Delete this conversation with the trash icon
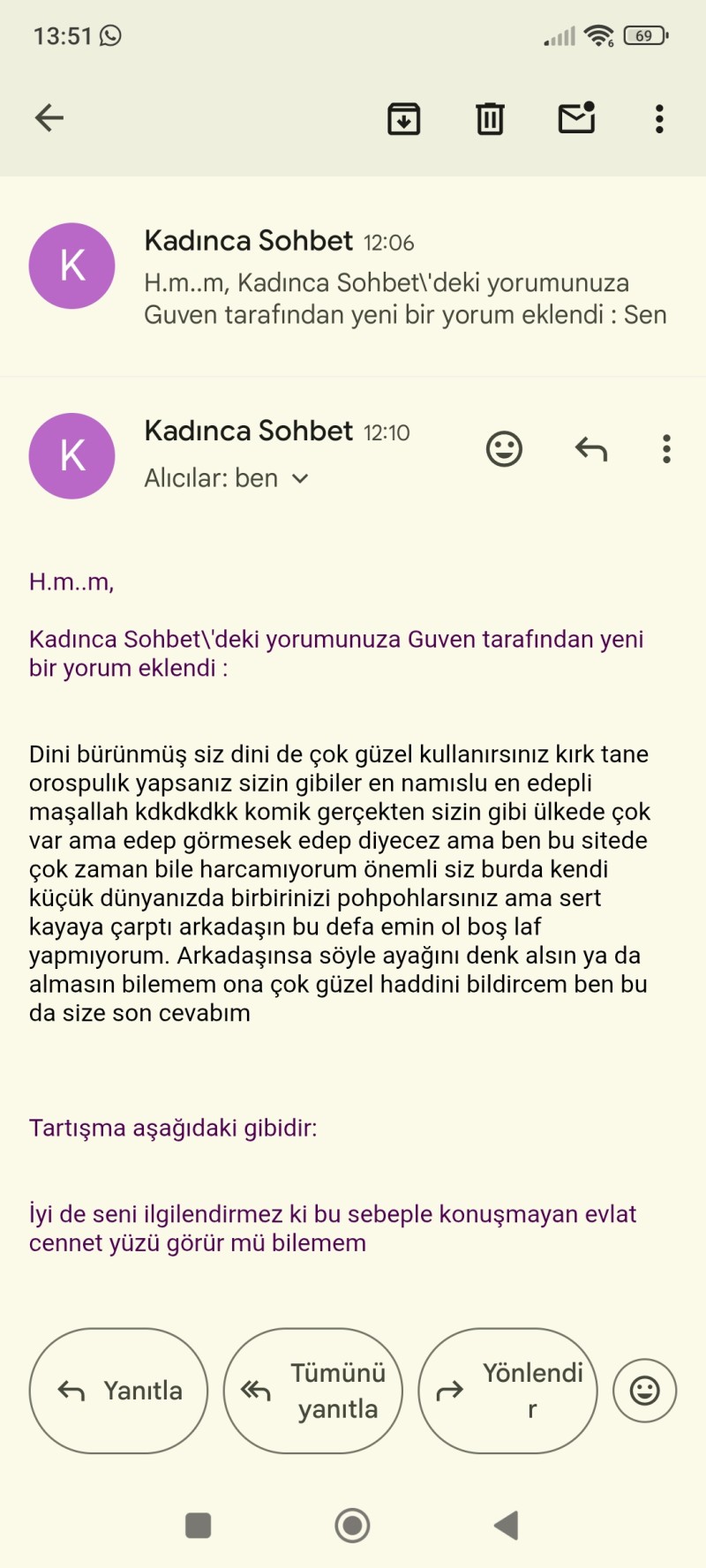706x1568 pixels. coord(490,118)
